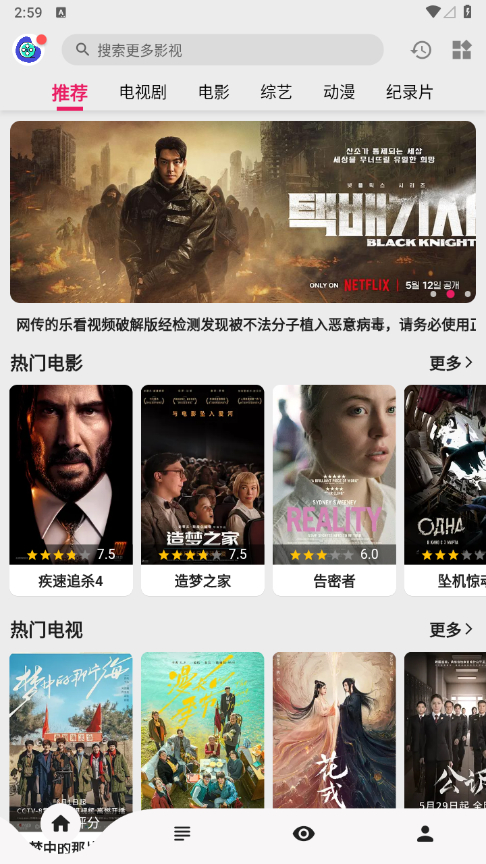486x864 pixels.
Task: Go to the 动漫 tab
Action: (339, 92)
